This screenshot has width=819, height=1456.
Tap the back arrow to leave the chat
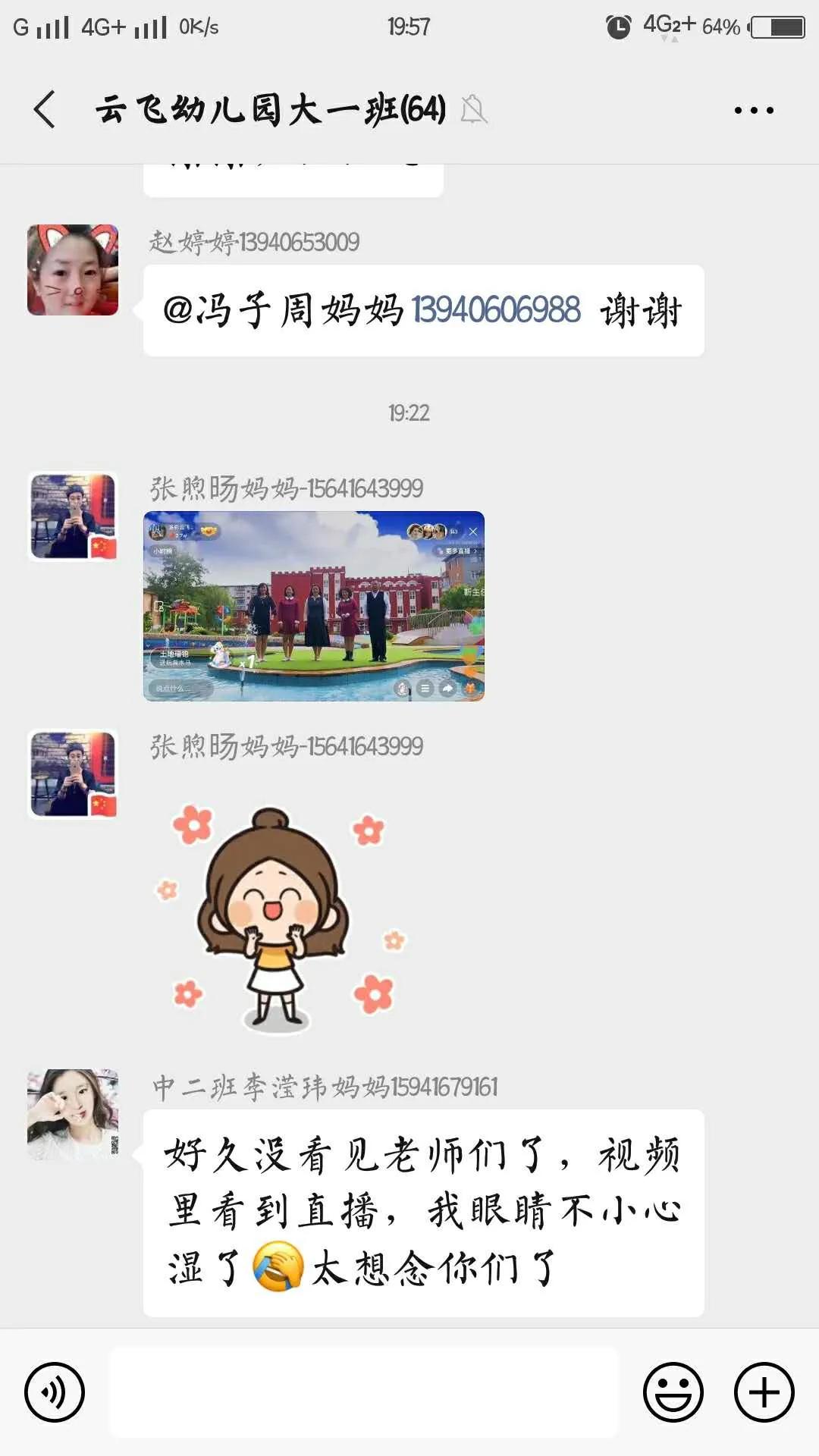coord(43,110)
